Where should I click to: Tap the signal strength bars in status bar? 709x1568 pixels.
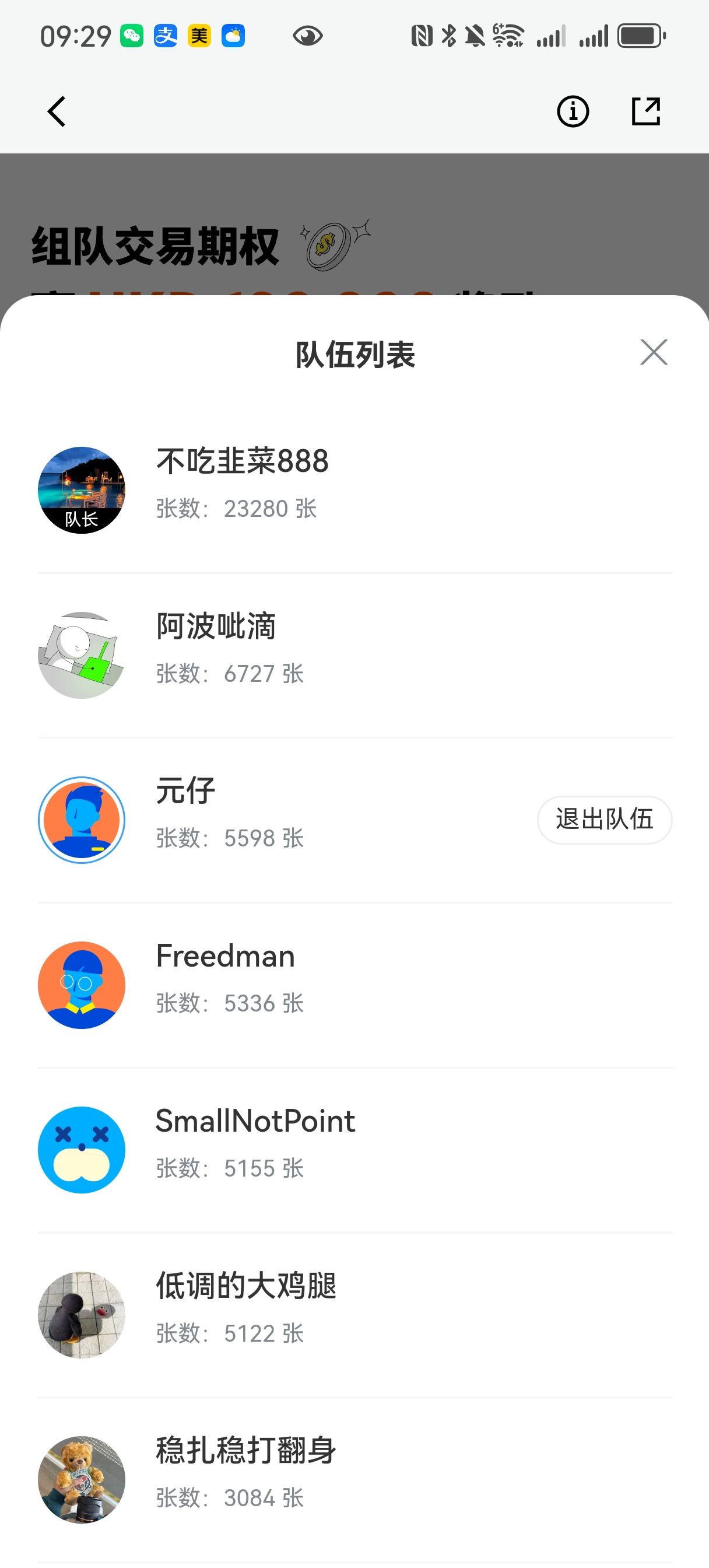click(x=551, y=36)
